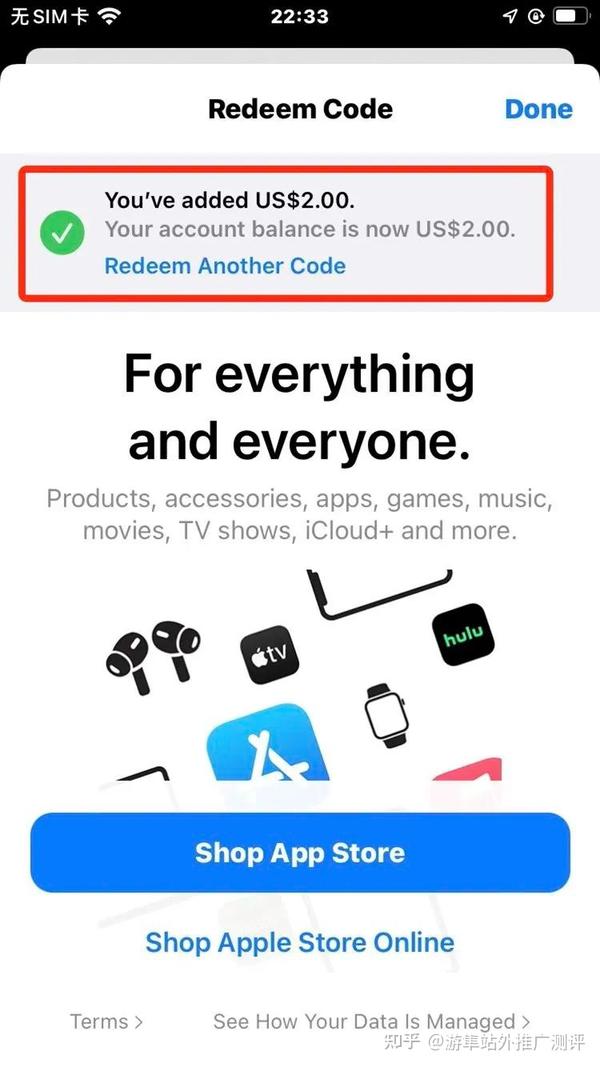This screenshot has width=600, height=1067.
Task: Open See How Your Data Is Managed
Action: coord(371,1021)
